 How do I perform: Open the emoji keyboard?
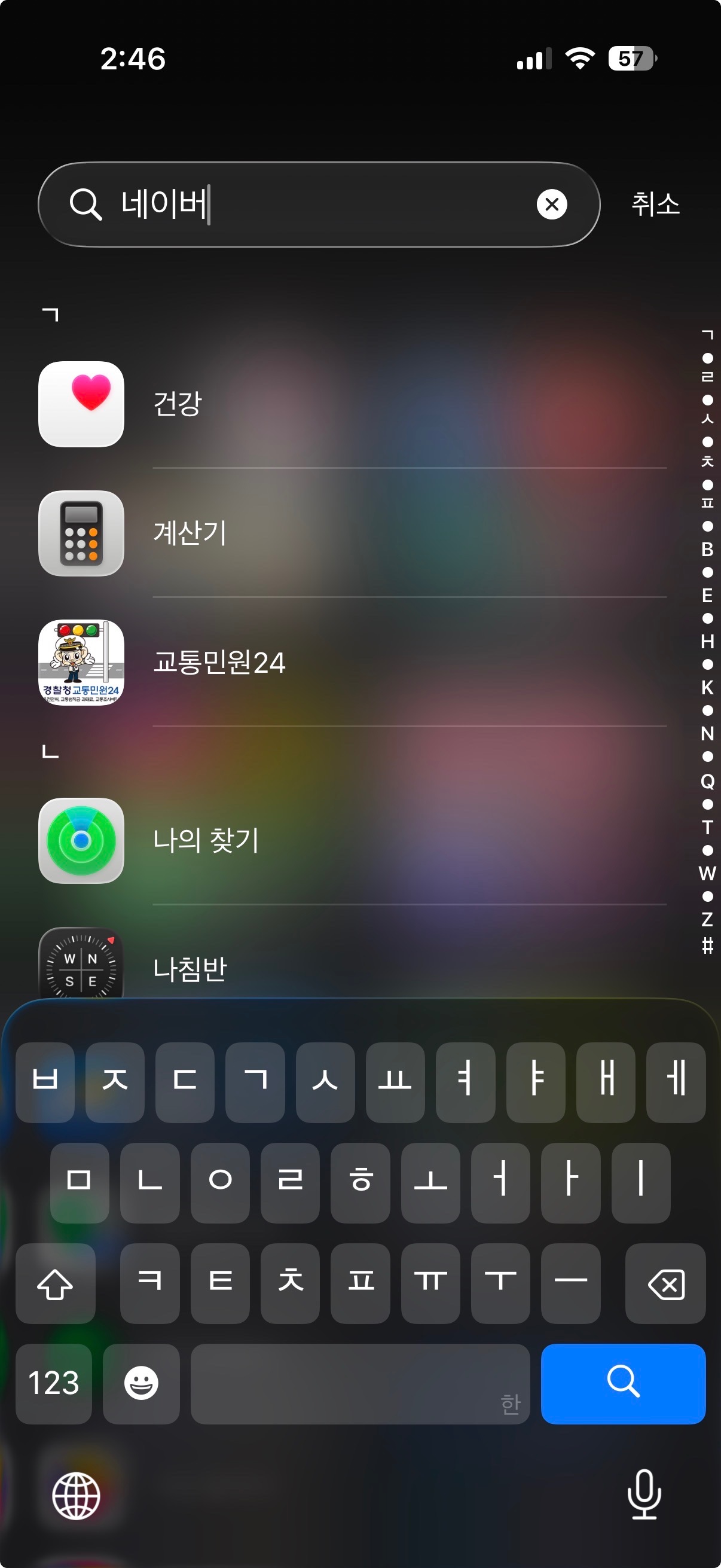(x=141, y=1383)
